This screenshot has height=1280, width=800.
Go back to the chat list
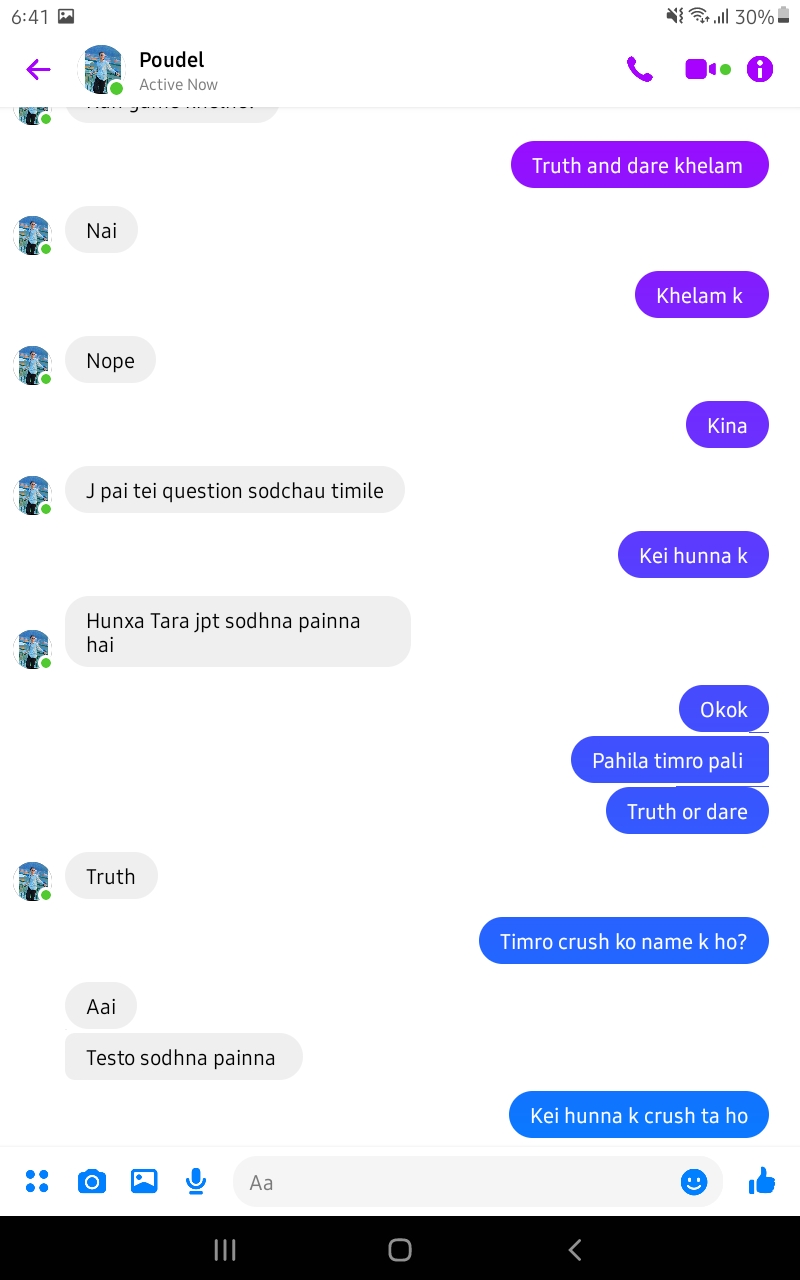coord(38,69)
